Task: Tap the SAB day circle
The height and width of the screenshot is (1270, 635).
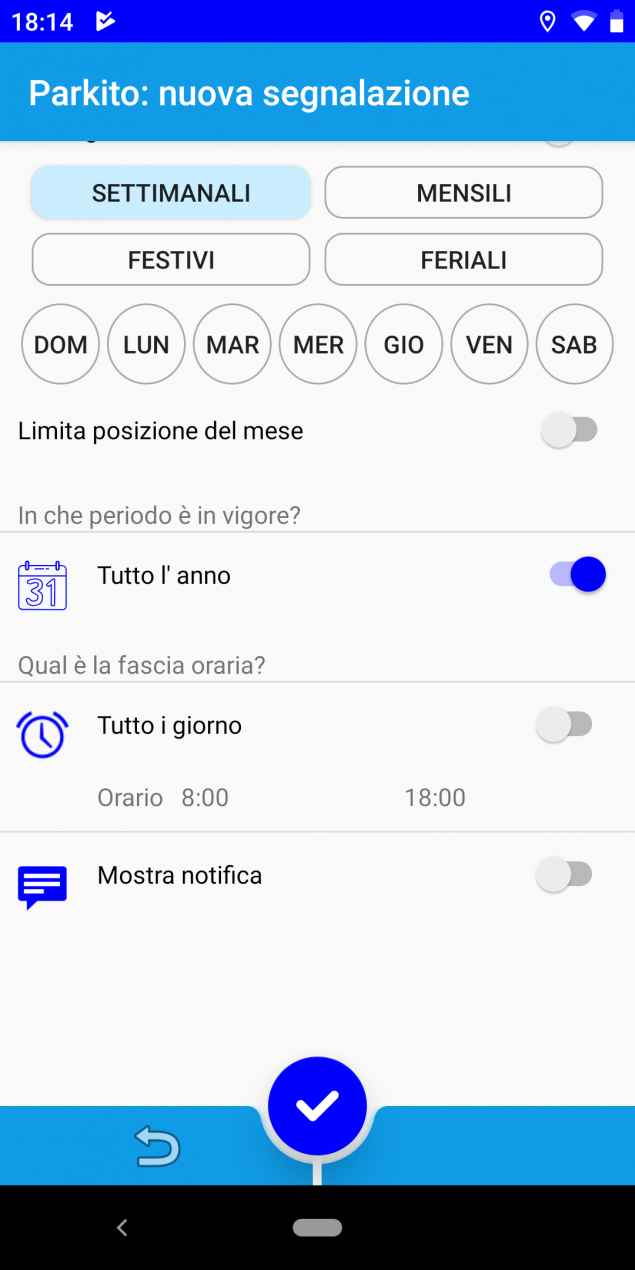Action: [x=574, y=345]
